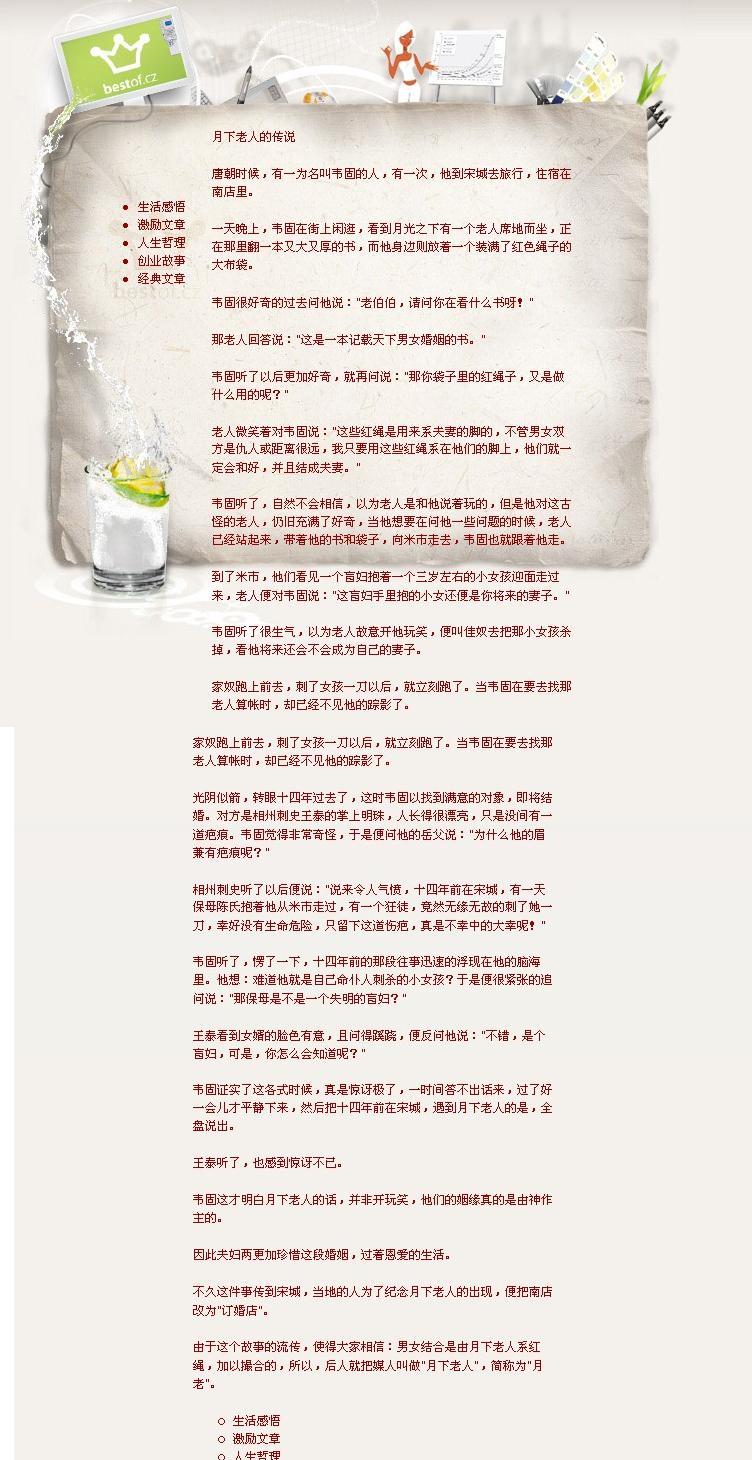Tap 生活感悟 in the bottom list
752x1460 pixels.
click(256, 1421)
